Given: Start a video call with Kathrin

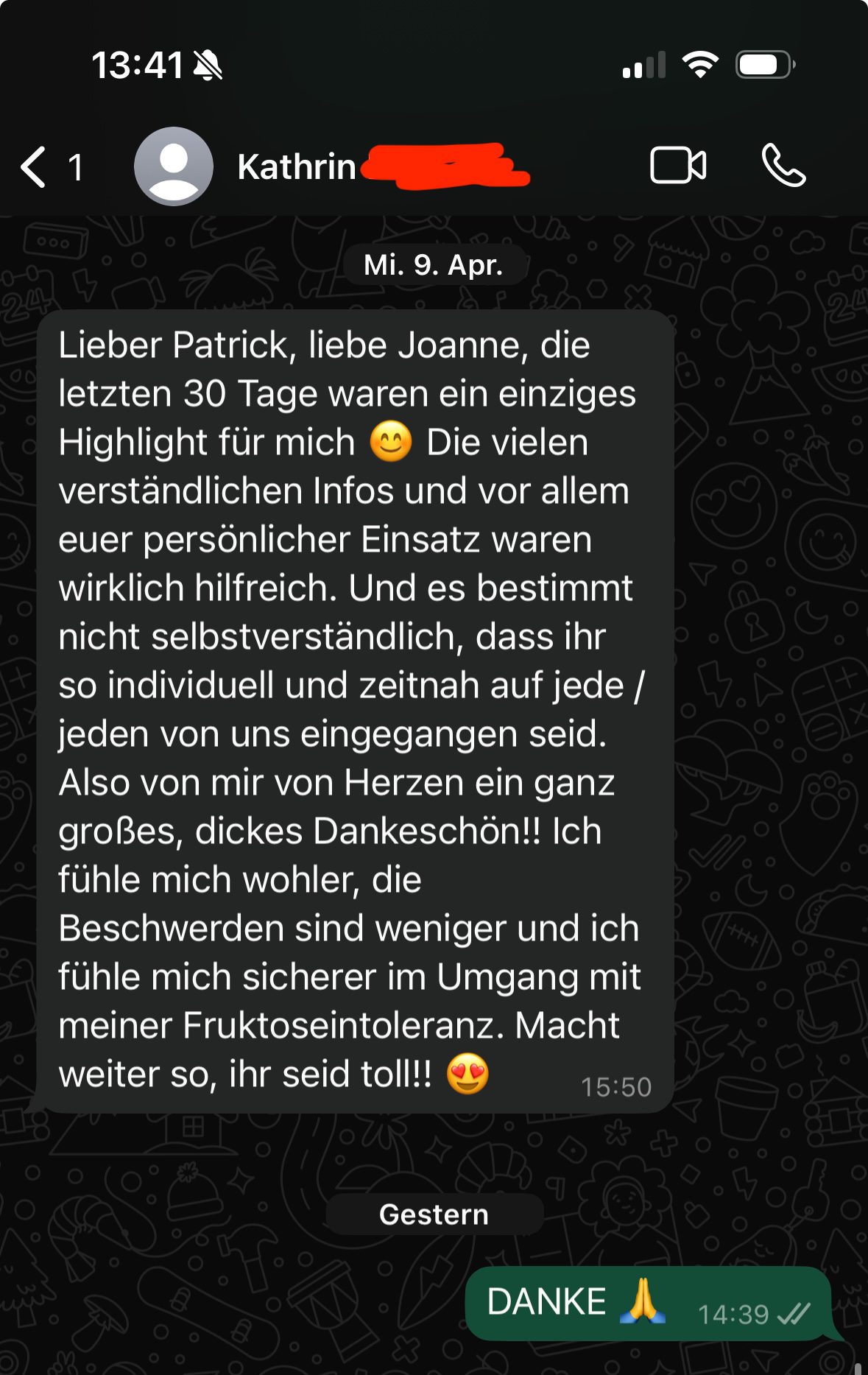Looking at the screenshot, I should point(678,165).
